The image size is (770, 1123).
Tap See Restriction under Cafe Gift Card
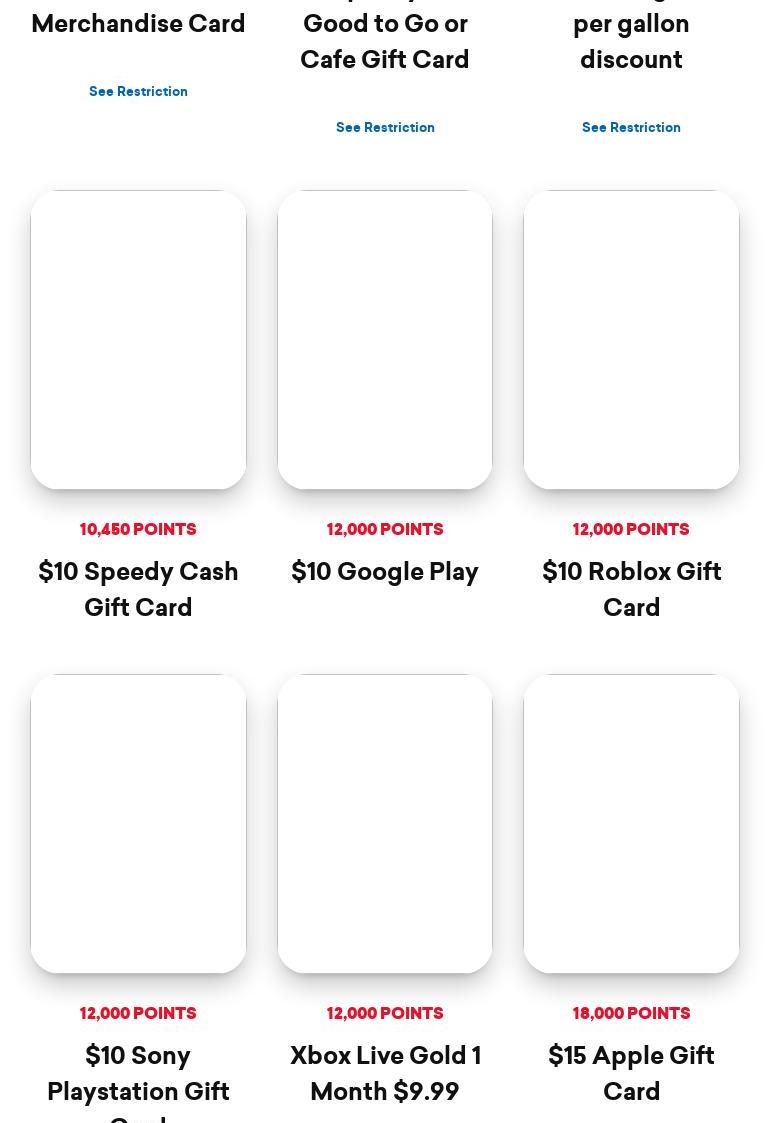click(385, 127)
